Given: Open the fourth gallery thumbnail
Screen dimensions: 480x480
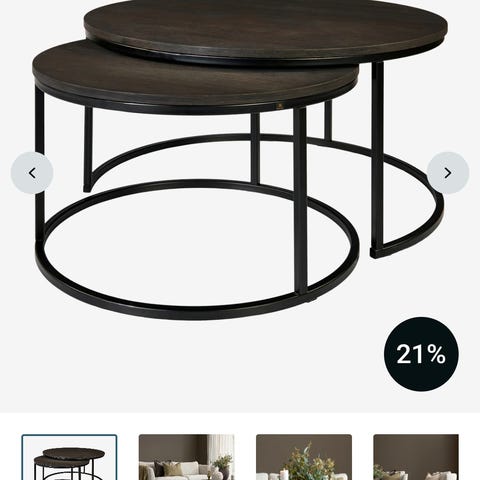Looking at the screenshot, I should [x=416, y=457].
